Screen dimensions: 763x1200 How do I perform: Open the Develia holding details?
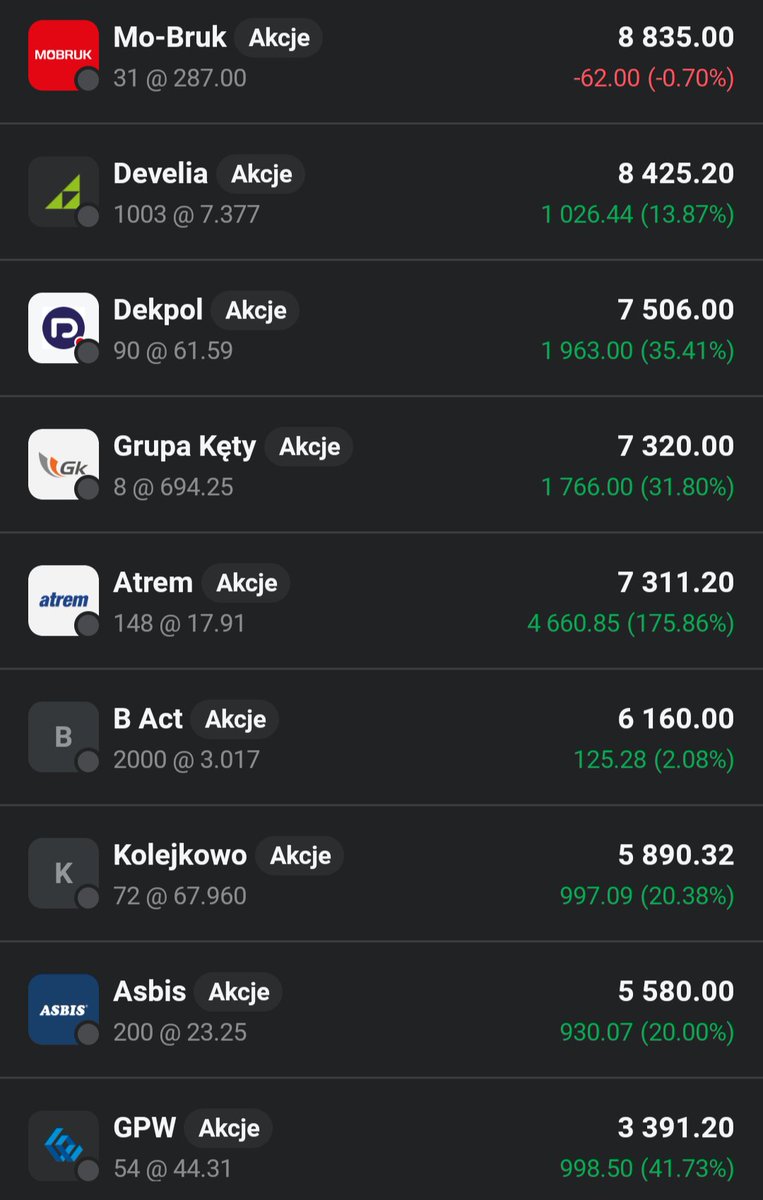pyautogui.click(x=381, y=192)
